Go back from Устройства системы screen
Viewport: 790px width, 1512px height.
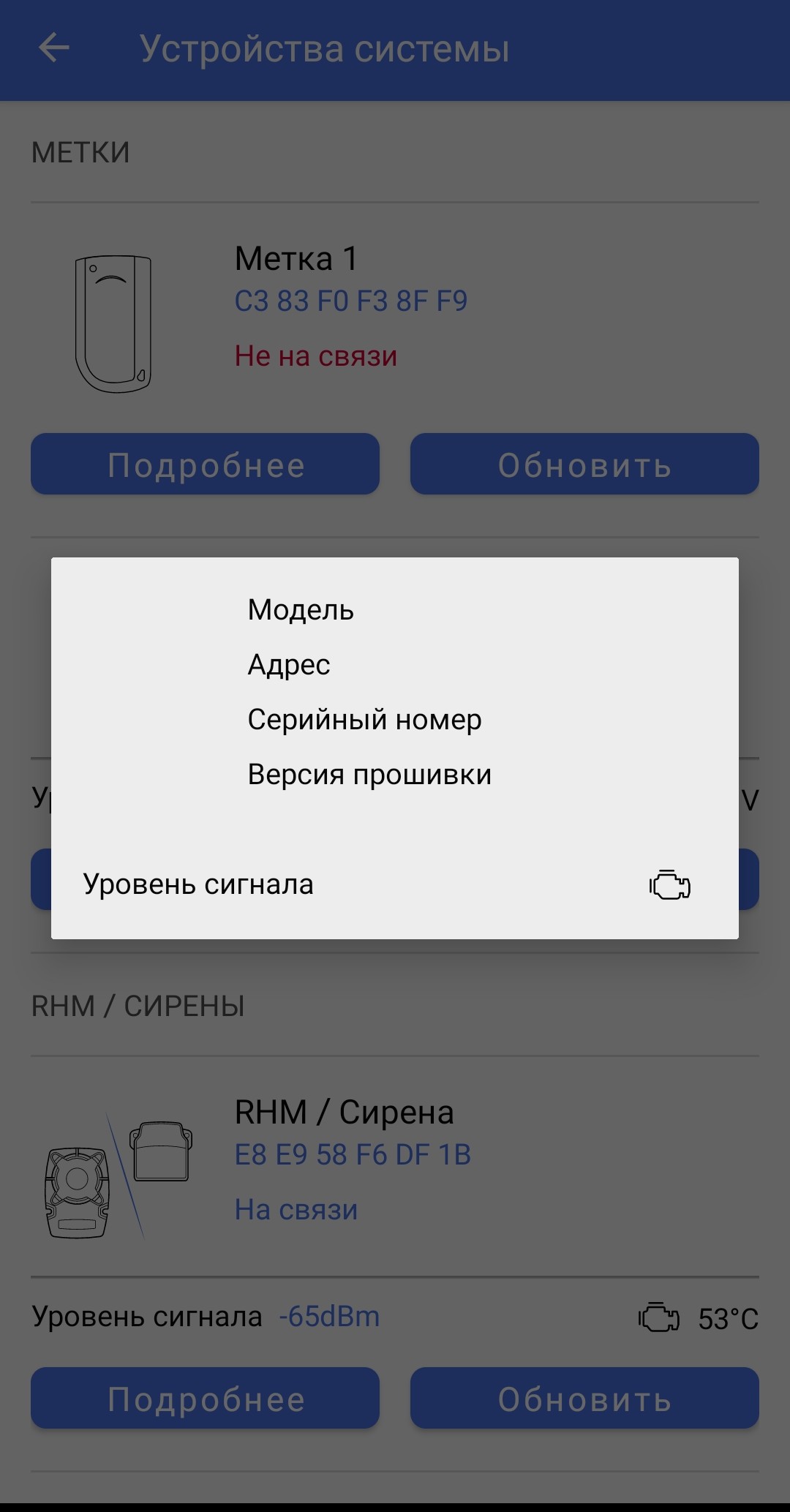pos(53,49)
